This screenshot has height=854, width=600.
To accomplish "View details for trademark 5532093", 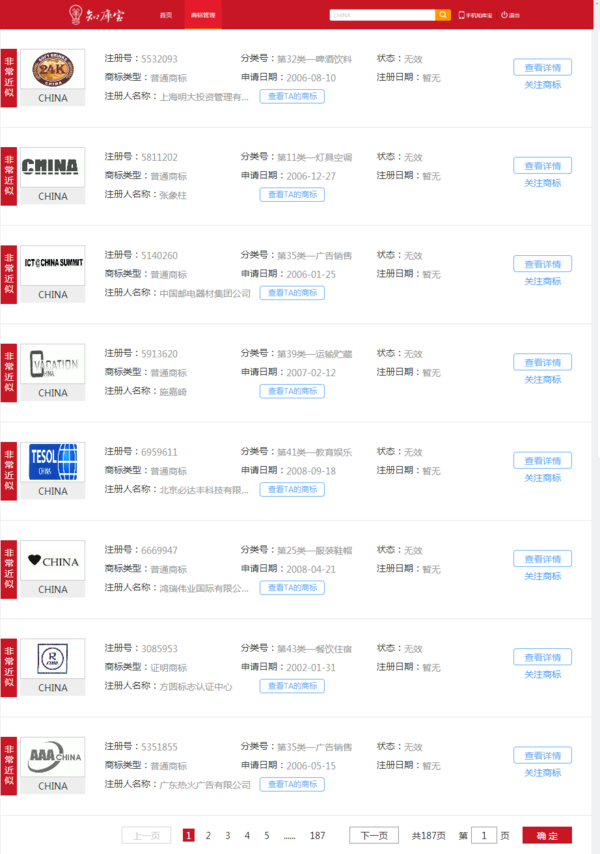I will 542,68.
